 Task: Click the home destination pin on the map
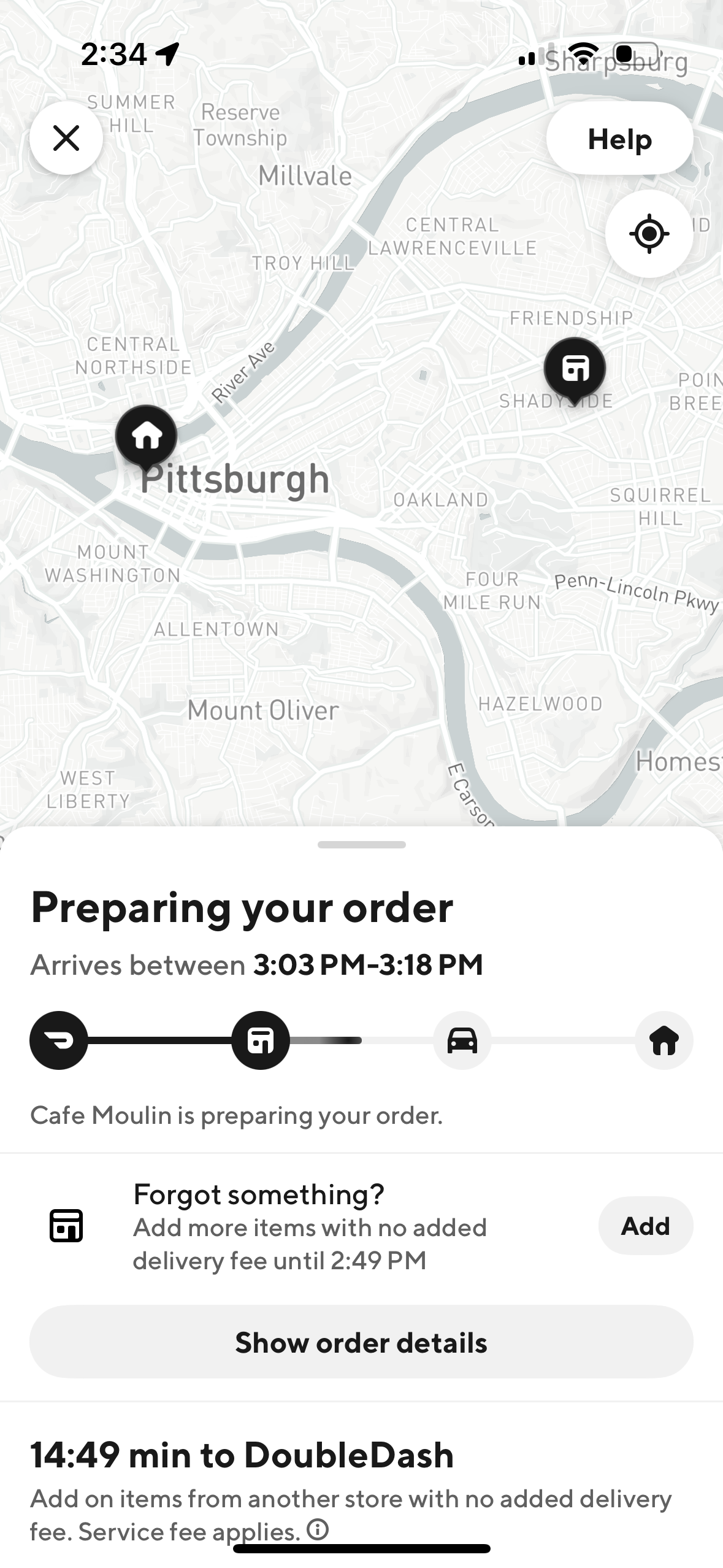pos(147,437)
